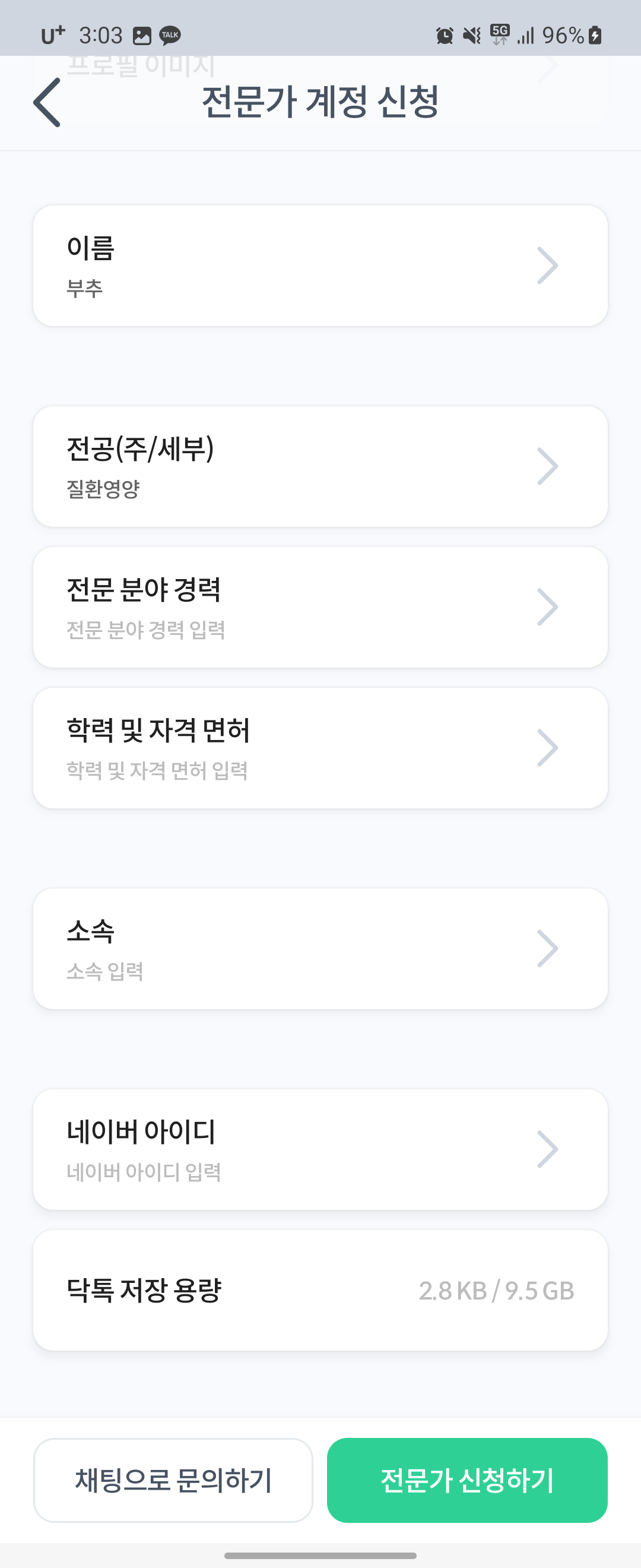Open the 소속 input row

point(320,949)
